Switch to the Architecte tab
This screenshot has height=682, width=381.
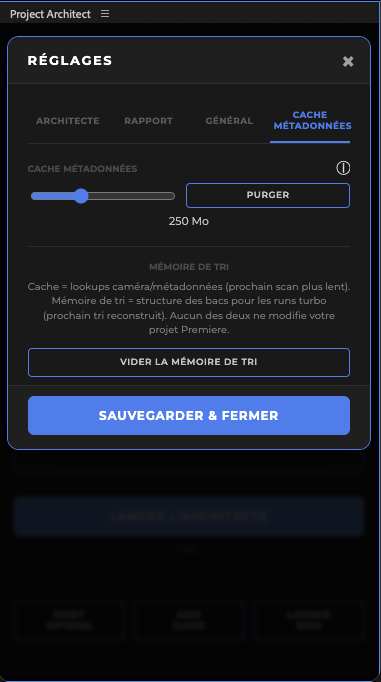click(68, 121)
